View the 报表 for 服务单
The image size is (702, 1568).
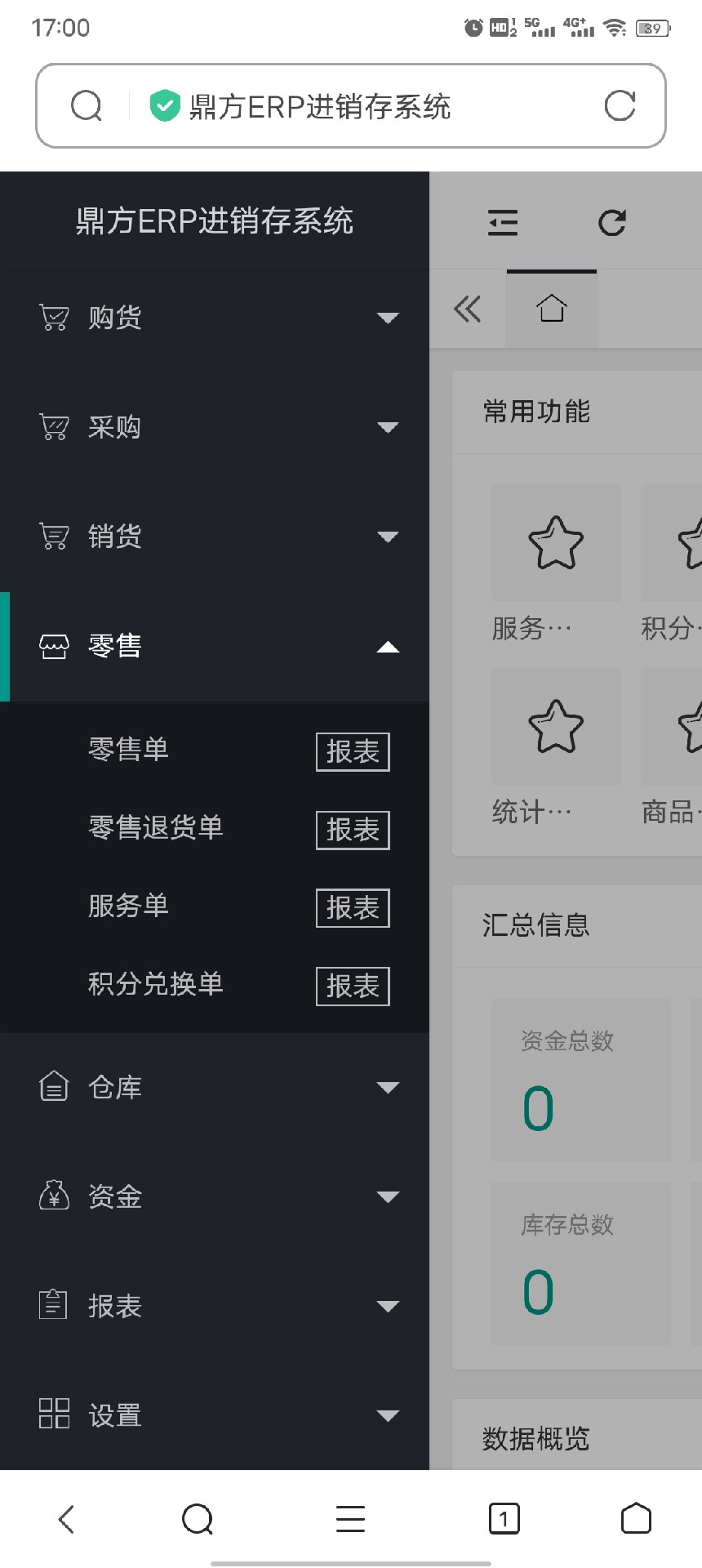click(x=353, y=908)
